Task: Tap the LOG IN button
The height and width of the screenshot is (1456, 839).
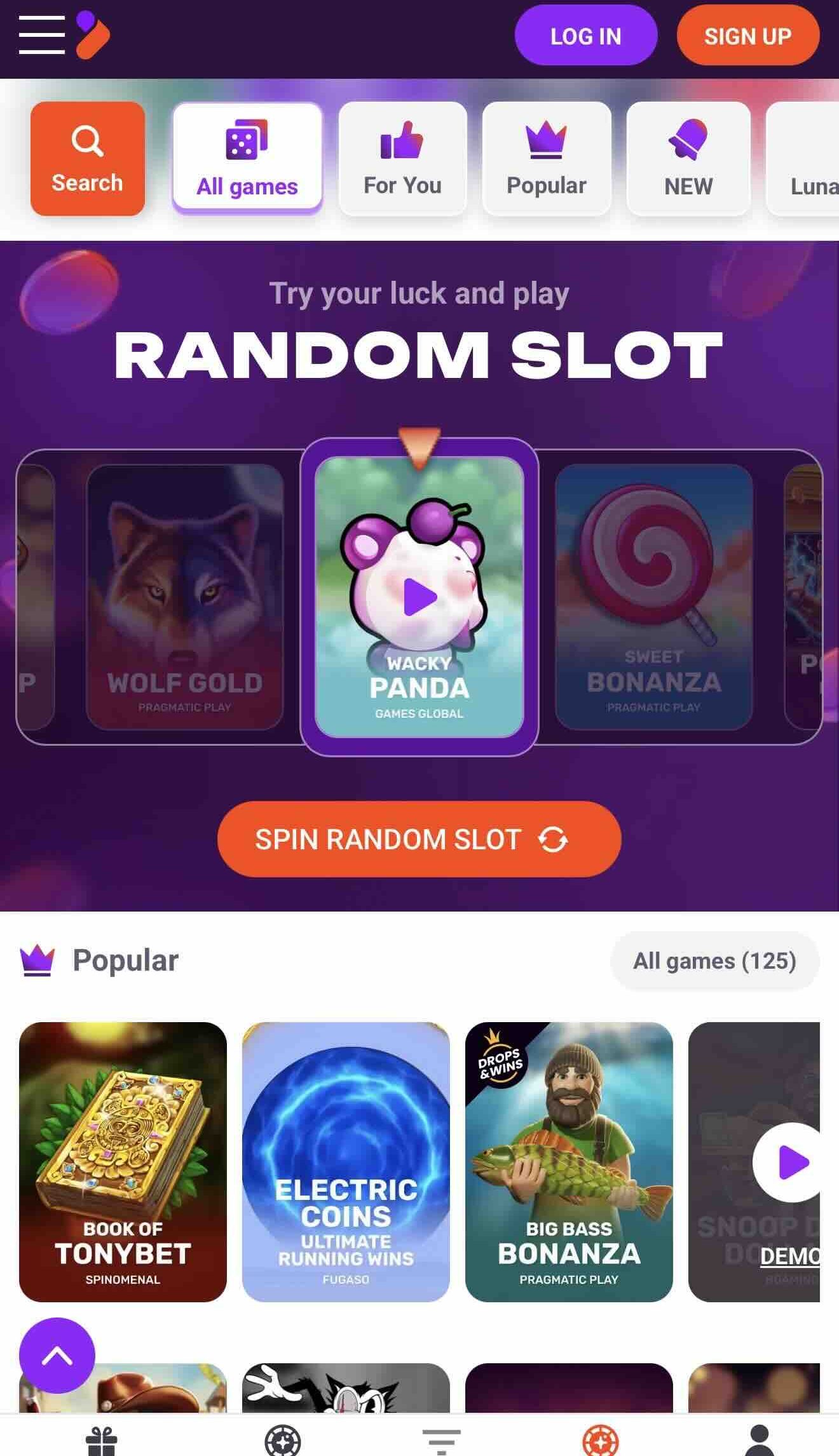Action: [585, 36]
